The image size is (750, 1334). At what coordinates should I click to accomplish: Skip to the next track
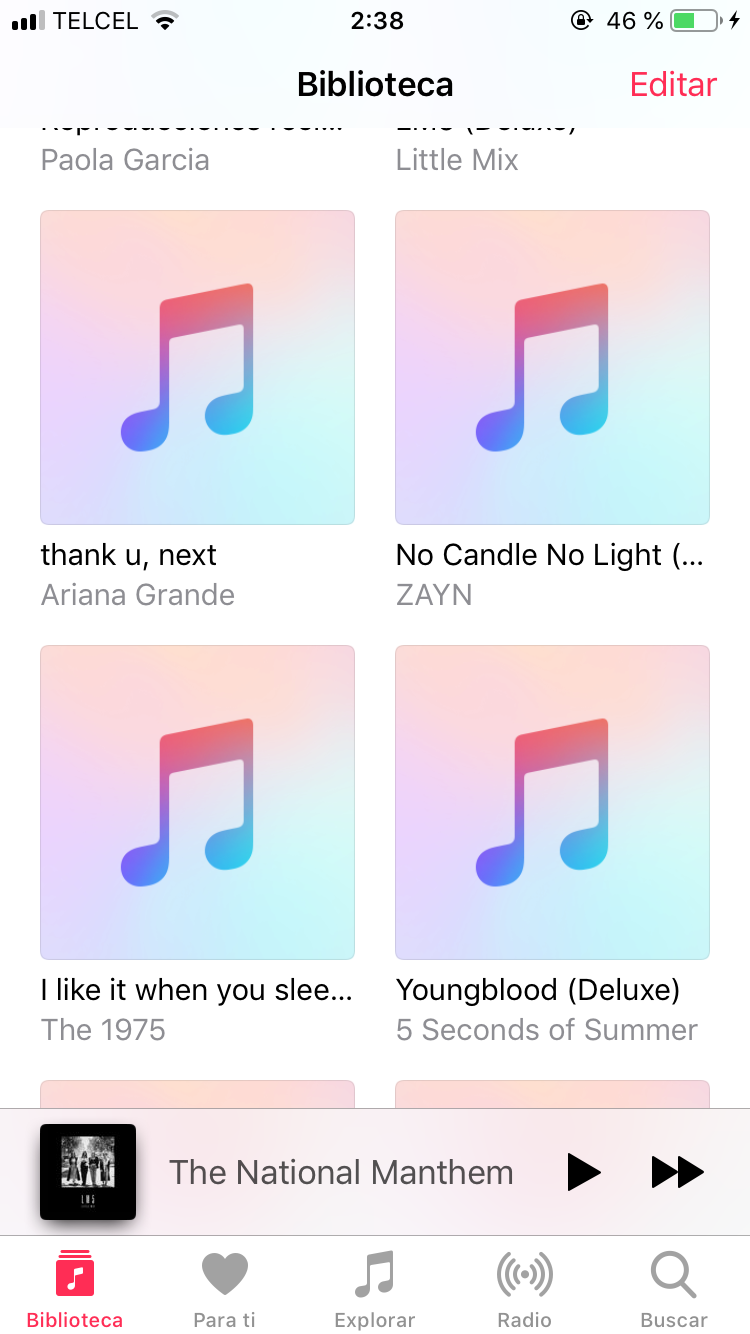(677, 1172)
